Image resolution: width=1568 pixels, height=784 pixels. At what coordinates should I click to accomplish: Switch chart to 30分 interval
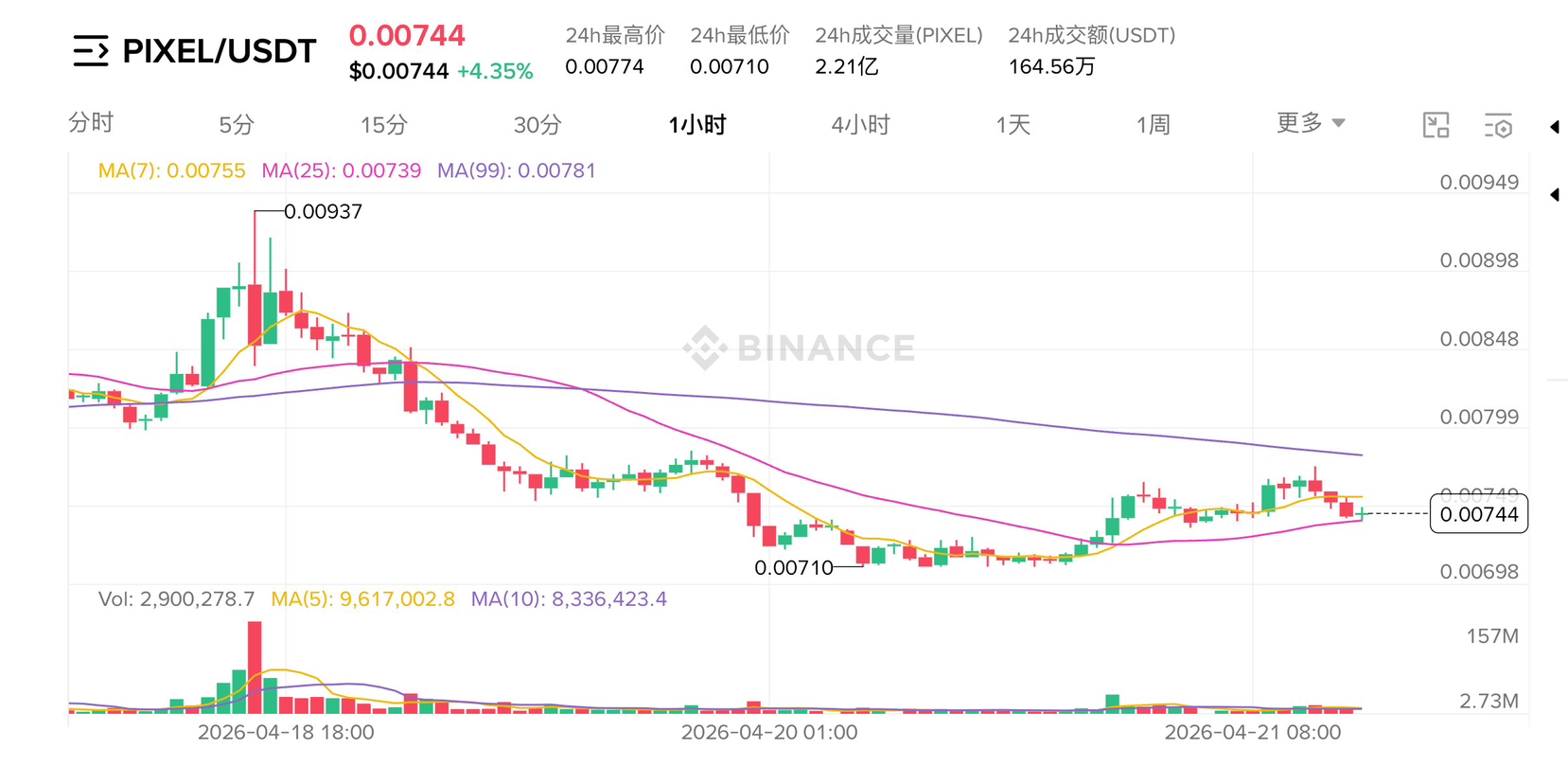[537, 125]
